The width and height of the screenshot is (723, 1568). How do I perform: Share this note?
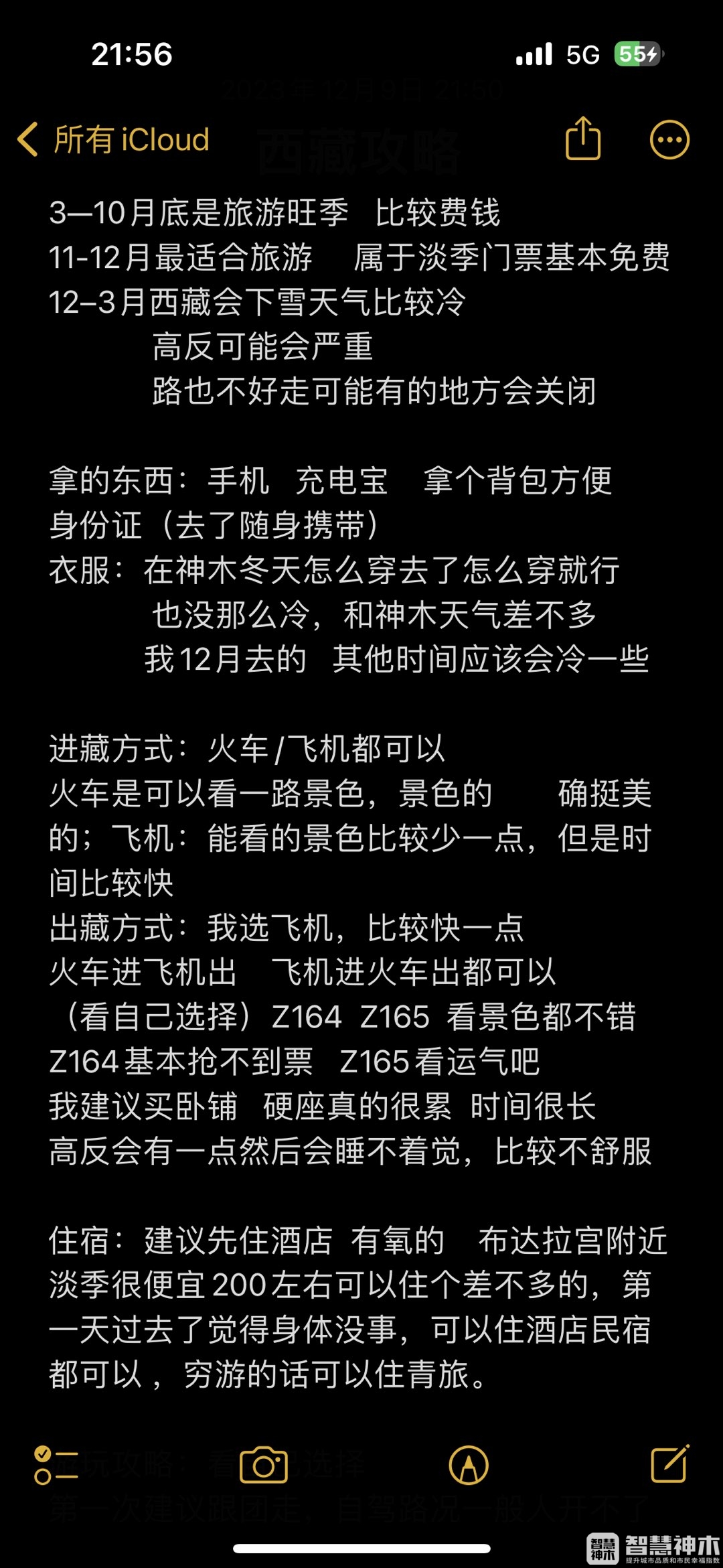583,139
